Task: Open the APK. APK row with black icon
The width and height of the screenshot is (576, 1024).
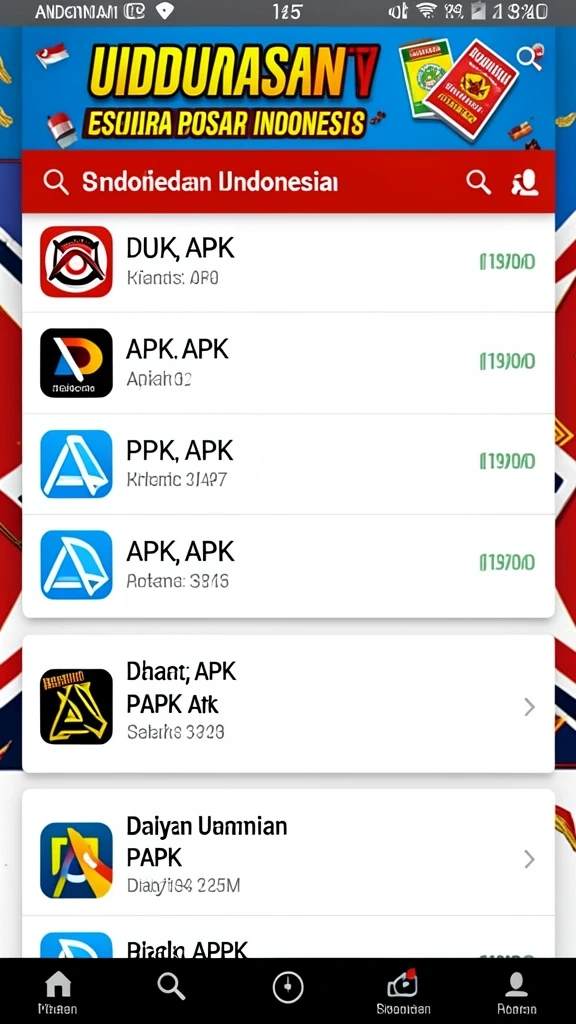Action: coord(288,363)
